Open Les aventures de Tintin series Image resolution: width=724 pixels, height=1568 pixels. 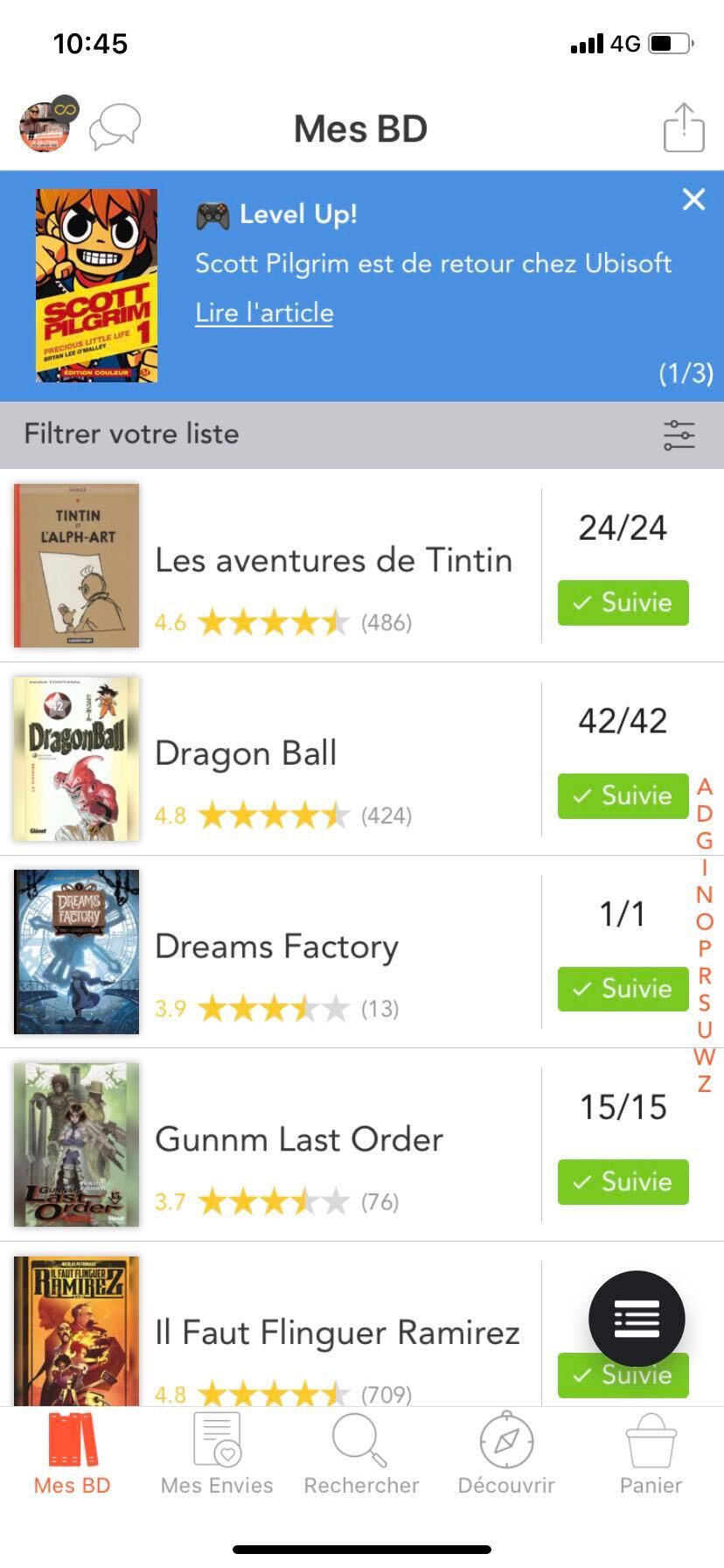coord(332,561)
